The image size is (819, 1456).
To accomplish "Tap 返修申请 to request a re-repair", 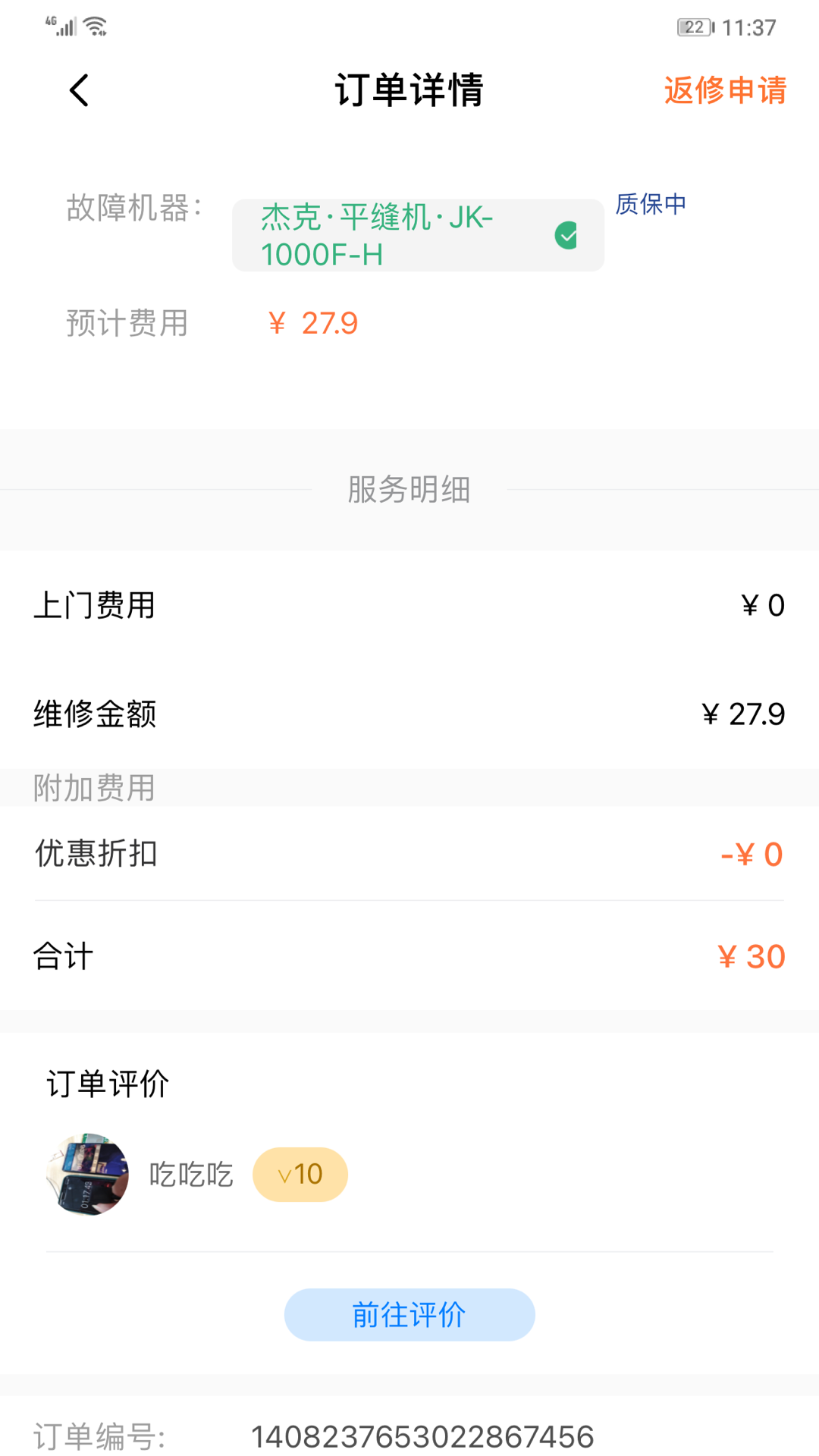I will pos(725,90).
